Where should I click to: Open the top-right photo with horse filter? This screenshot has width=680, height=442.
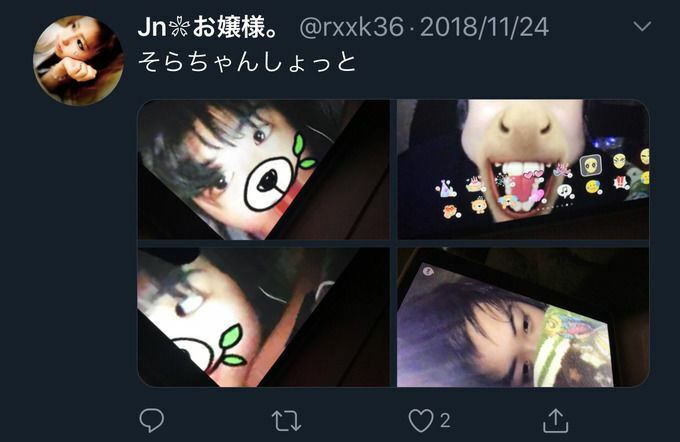[x=523, y=169]
